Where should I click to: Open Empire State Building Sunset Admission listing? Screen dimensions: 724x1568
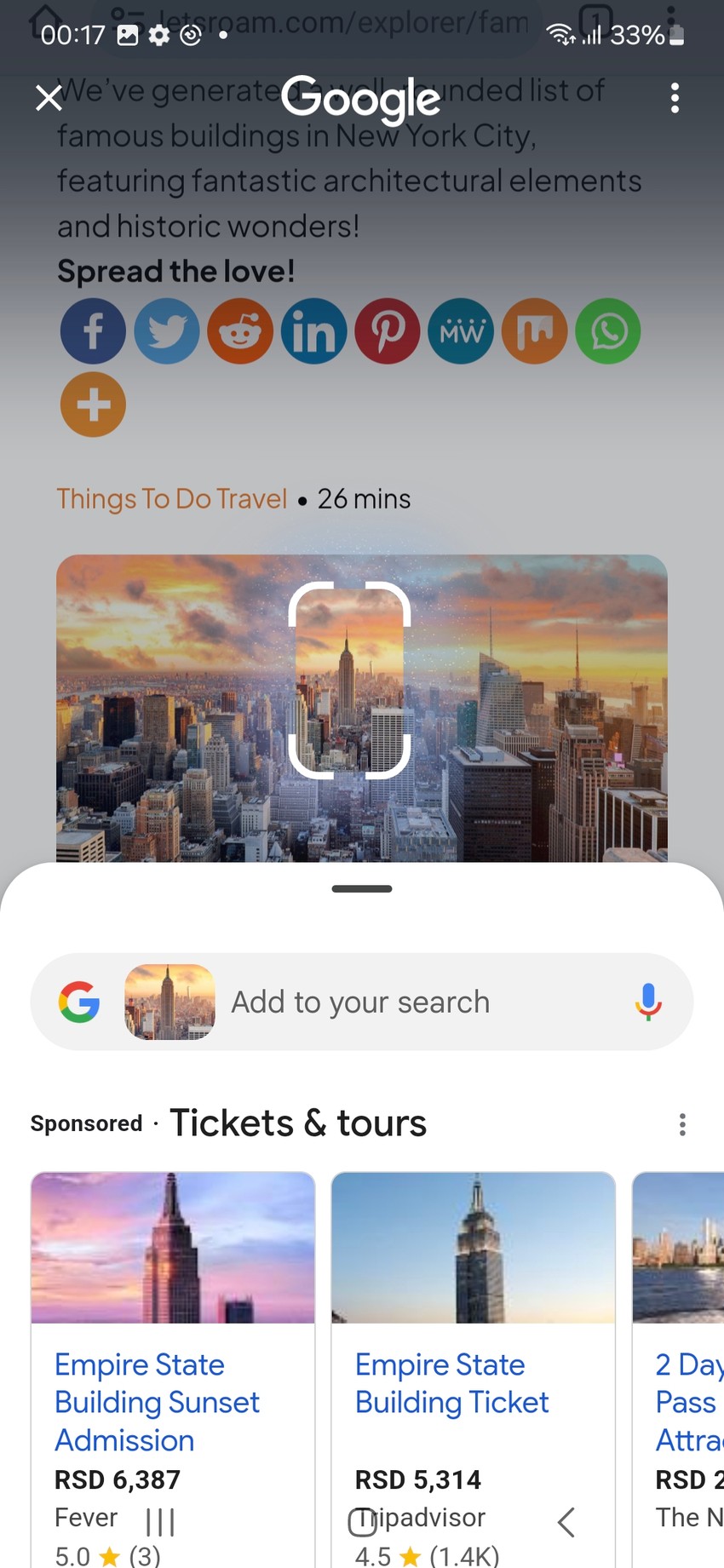[156, 1402]
